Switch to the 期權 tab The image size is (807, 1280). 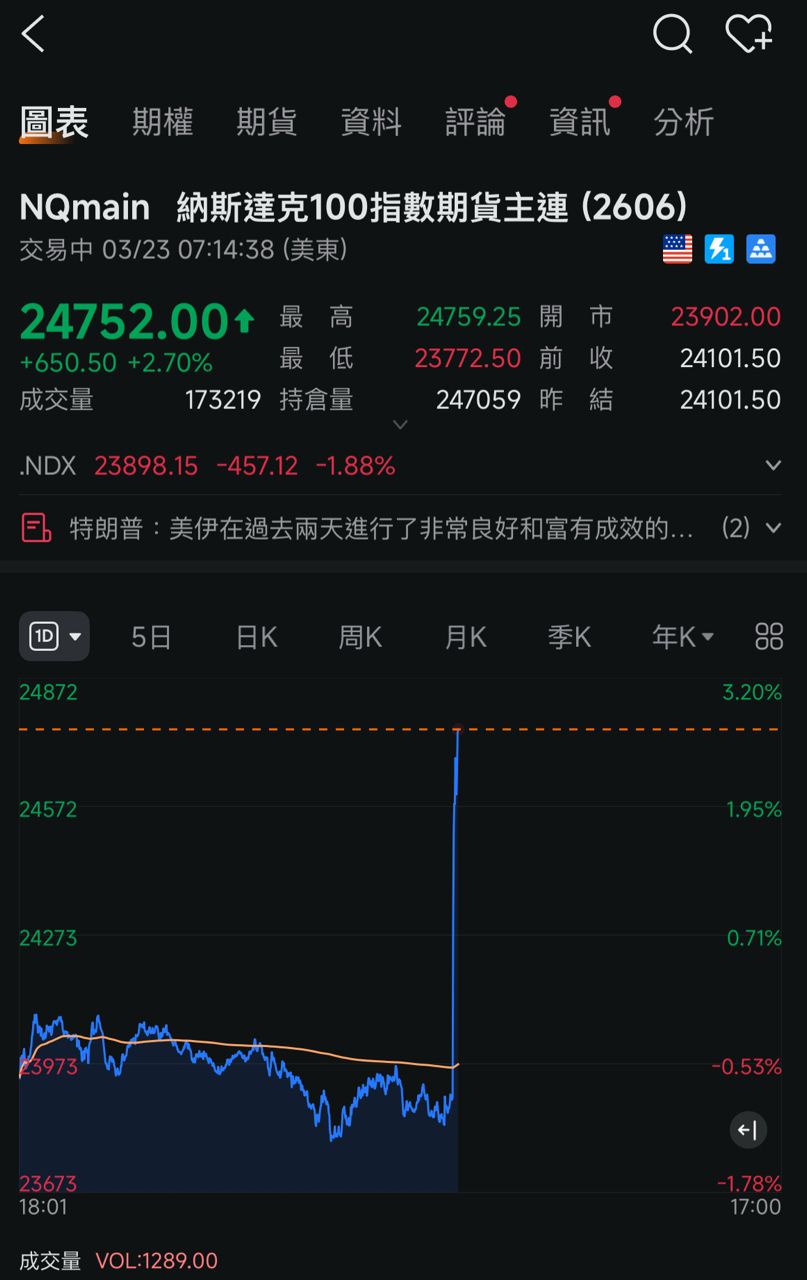click(162, 122)
